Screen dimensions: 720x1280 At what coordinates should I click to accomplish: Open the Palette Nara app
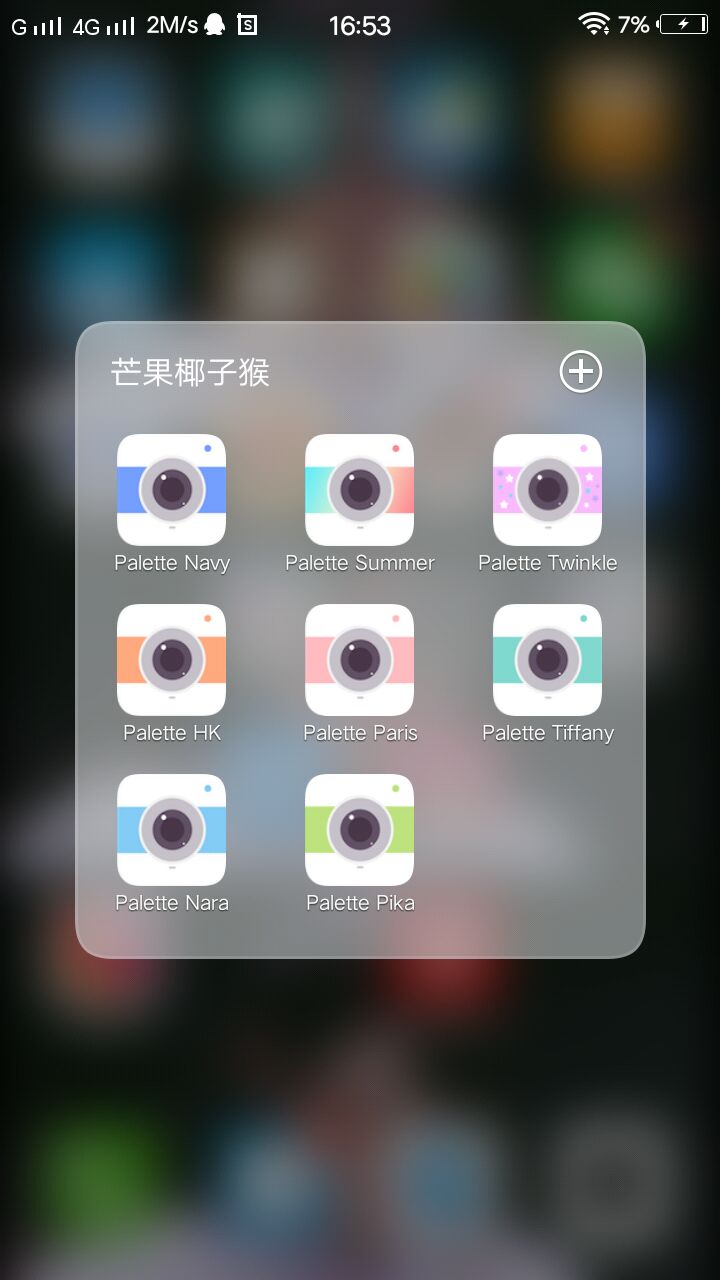172,830
